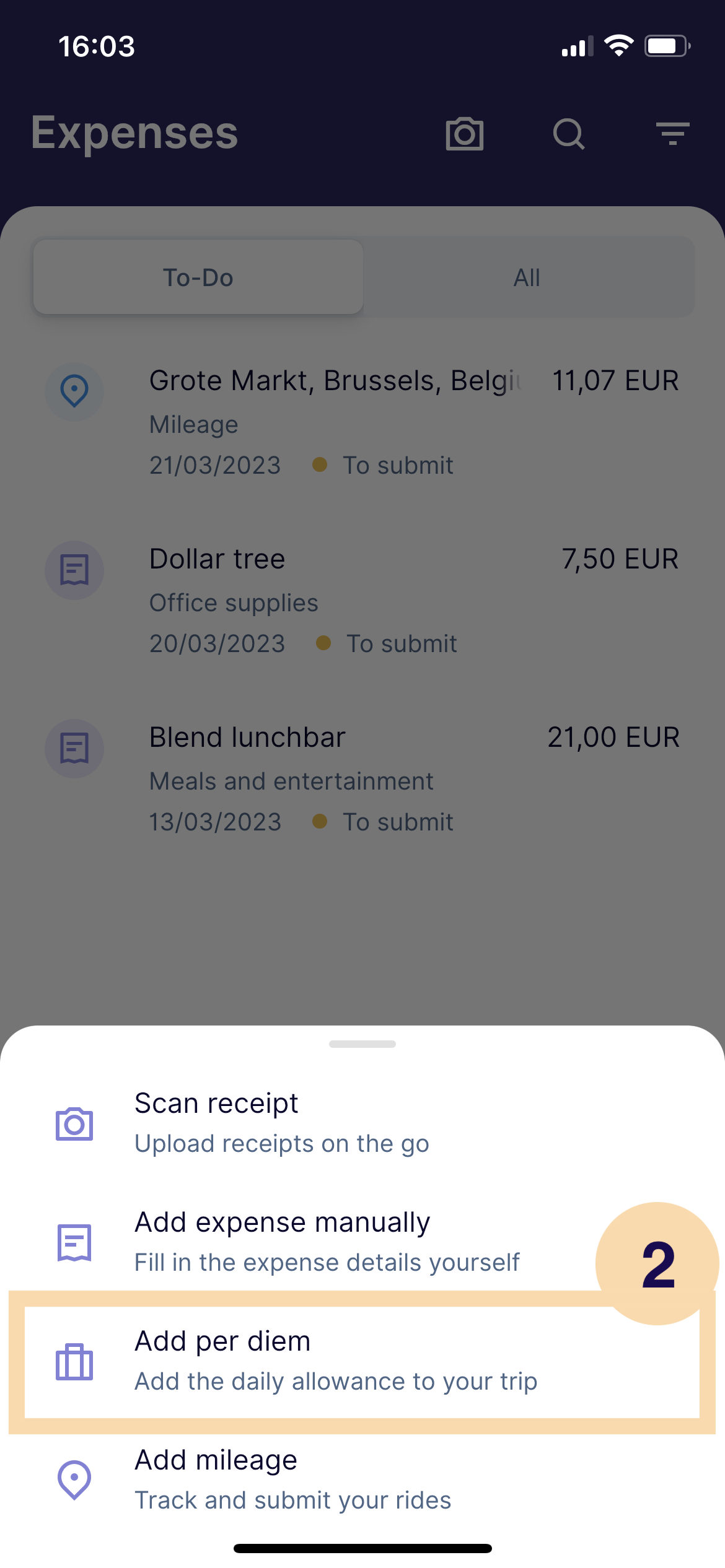Viewport: 725px width, 1568px height.
Task: Select Scan receipt option
Action: tap(279, 1123)
